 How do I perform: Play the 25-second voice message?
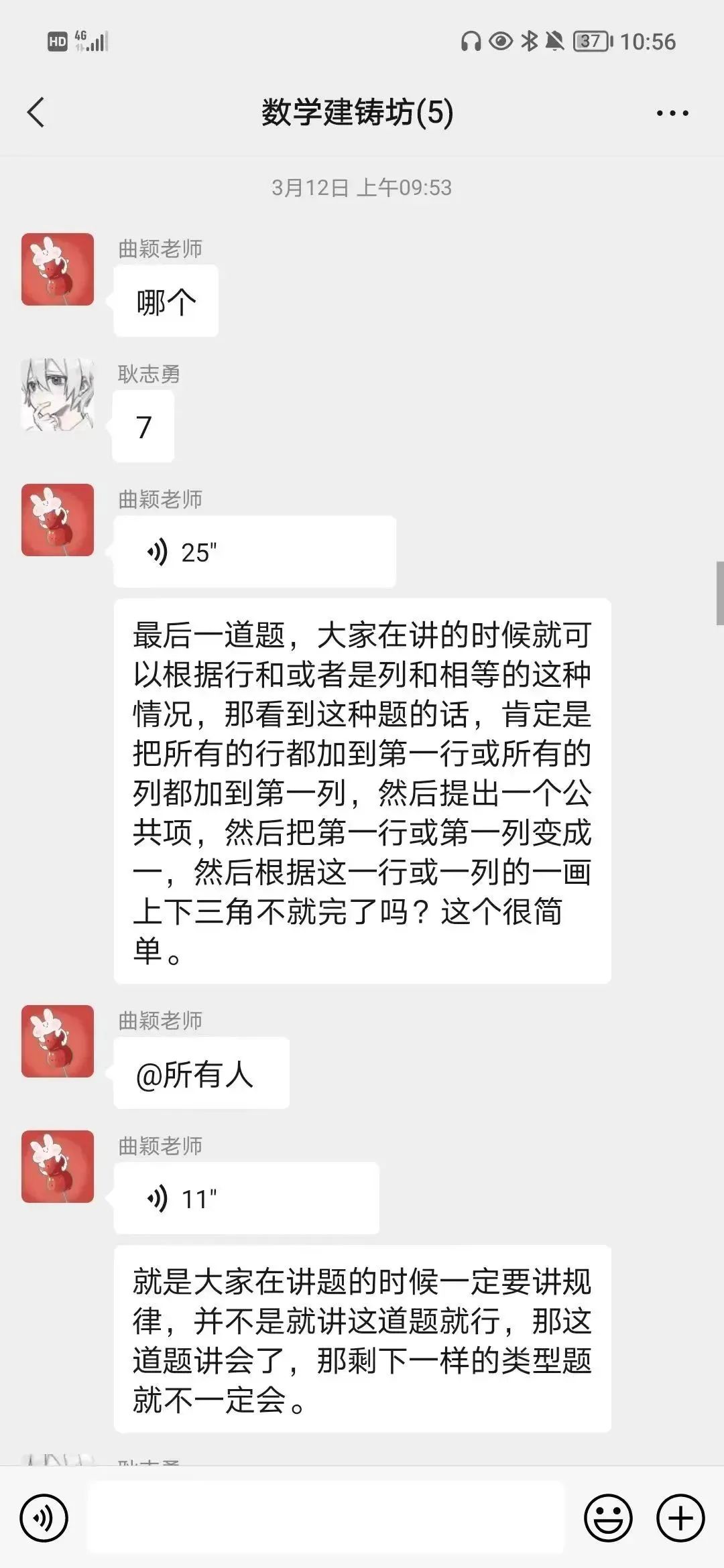(254, 552)
